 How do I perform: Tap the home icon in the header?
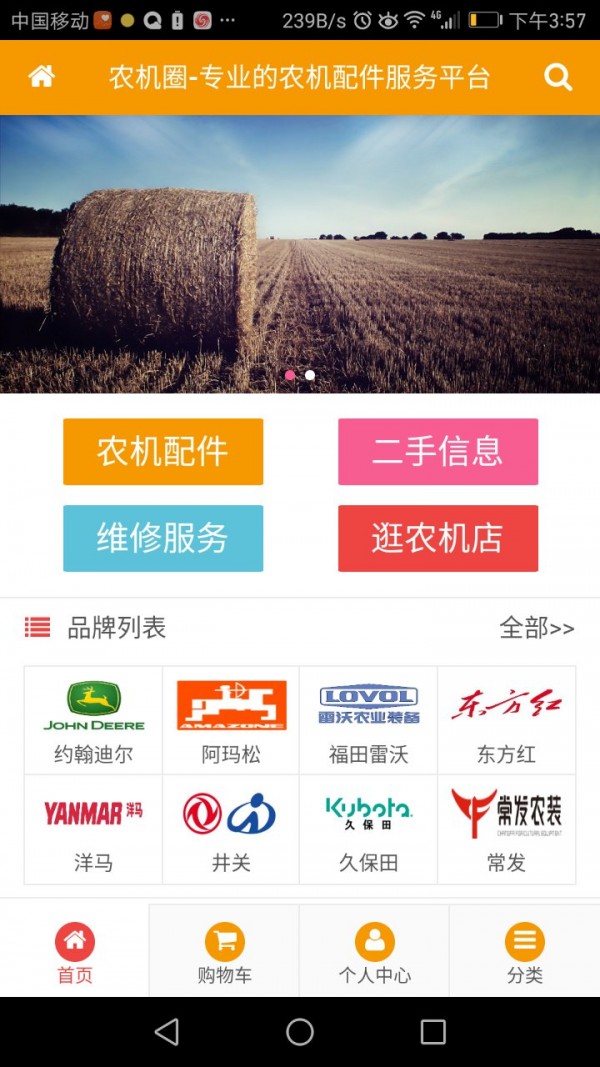point(41,77)
